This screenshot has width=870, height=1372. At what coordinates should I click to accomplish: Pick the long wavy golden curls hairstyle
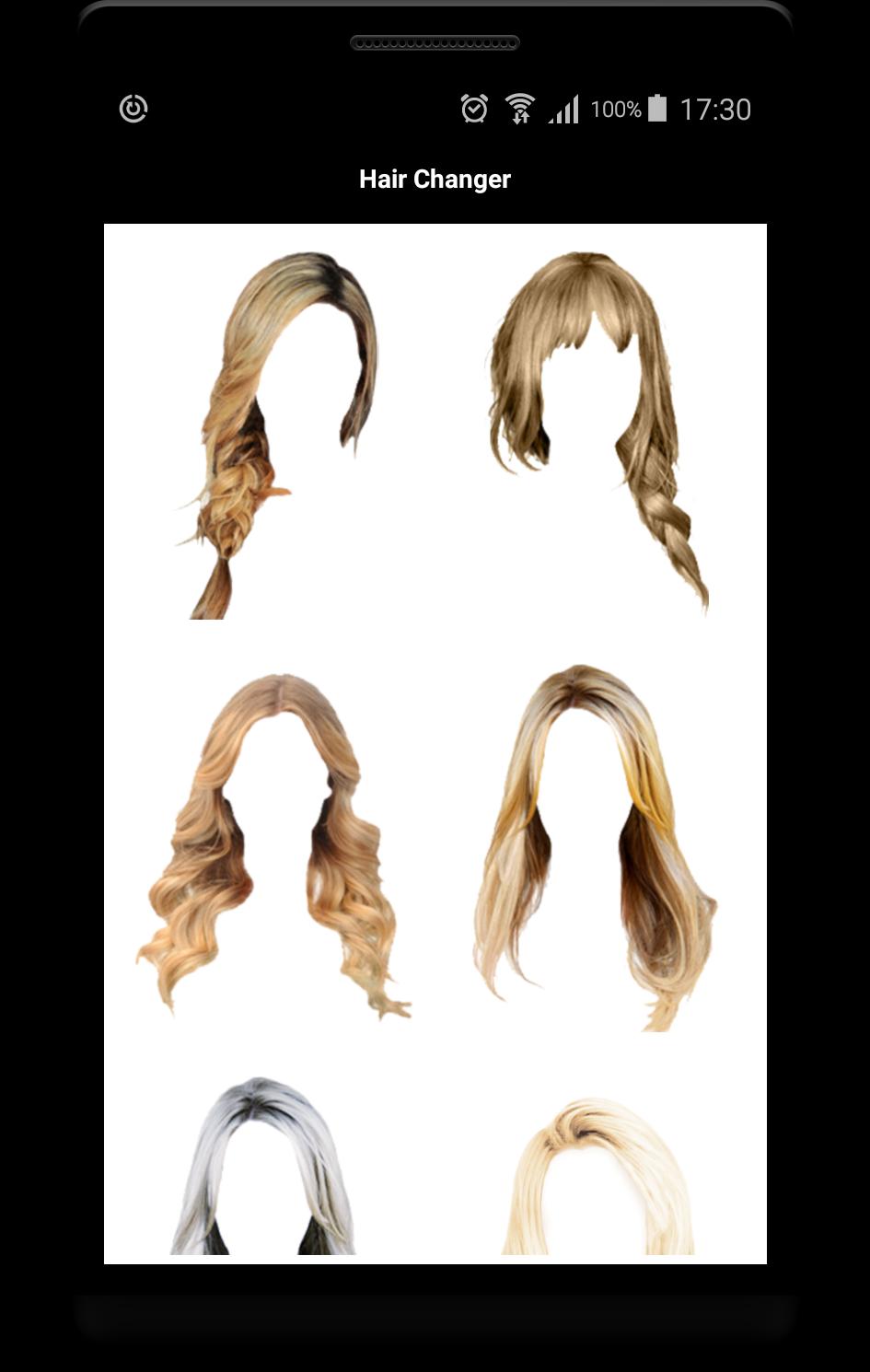pos(273,843)
